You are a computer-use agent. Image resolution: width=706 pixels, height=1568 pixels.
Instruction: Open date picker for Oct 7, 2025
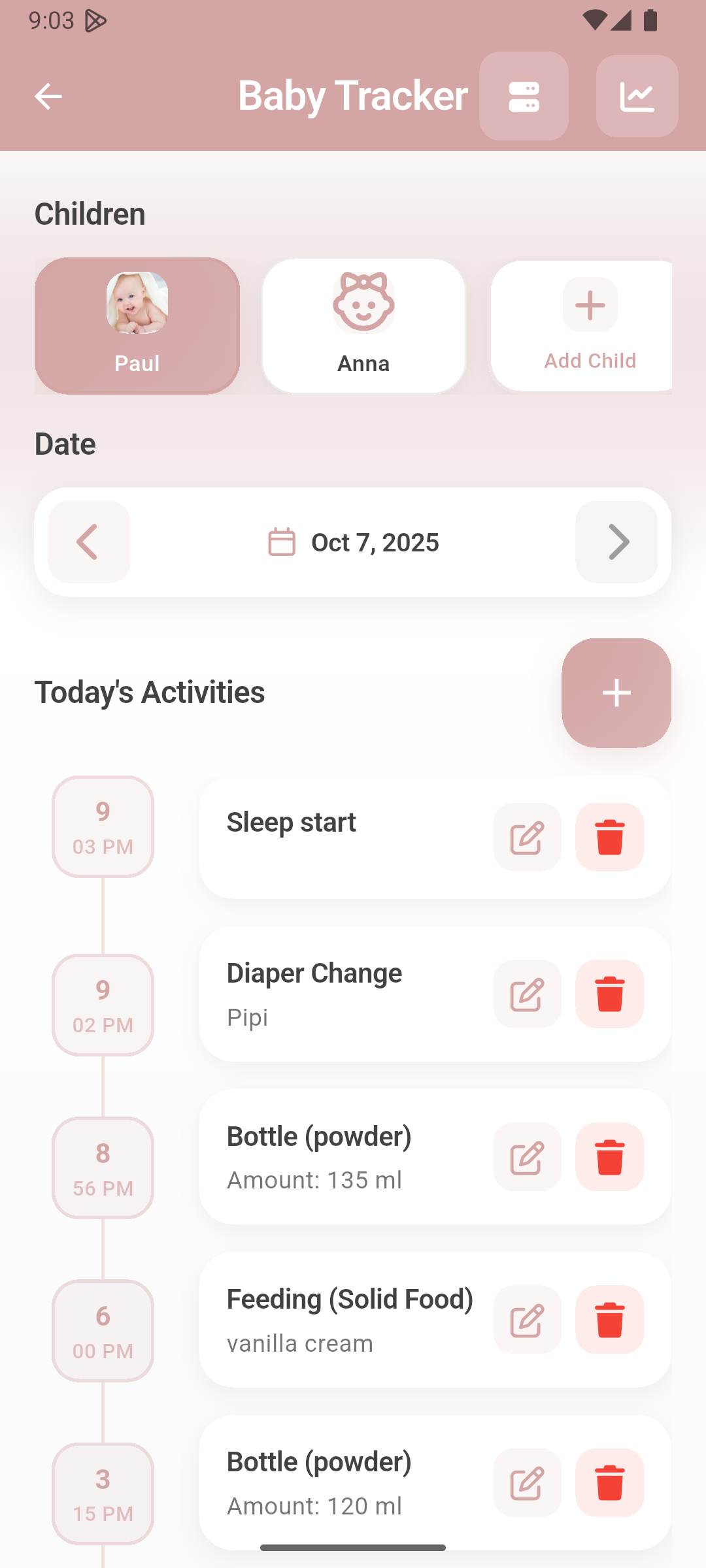point(354,542)
